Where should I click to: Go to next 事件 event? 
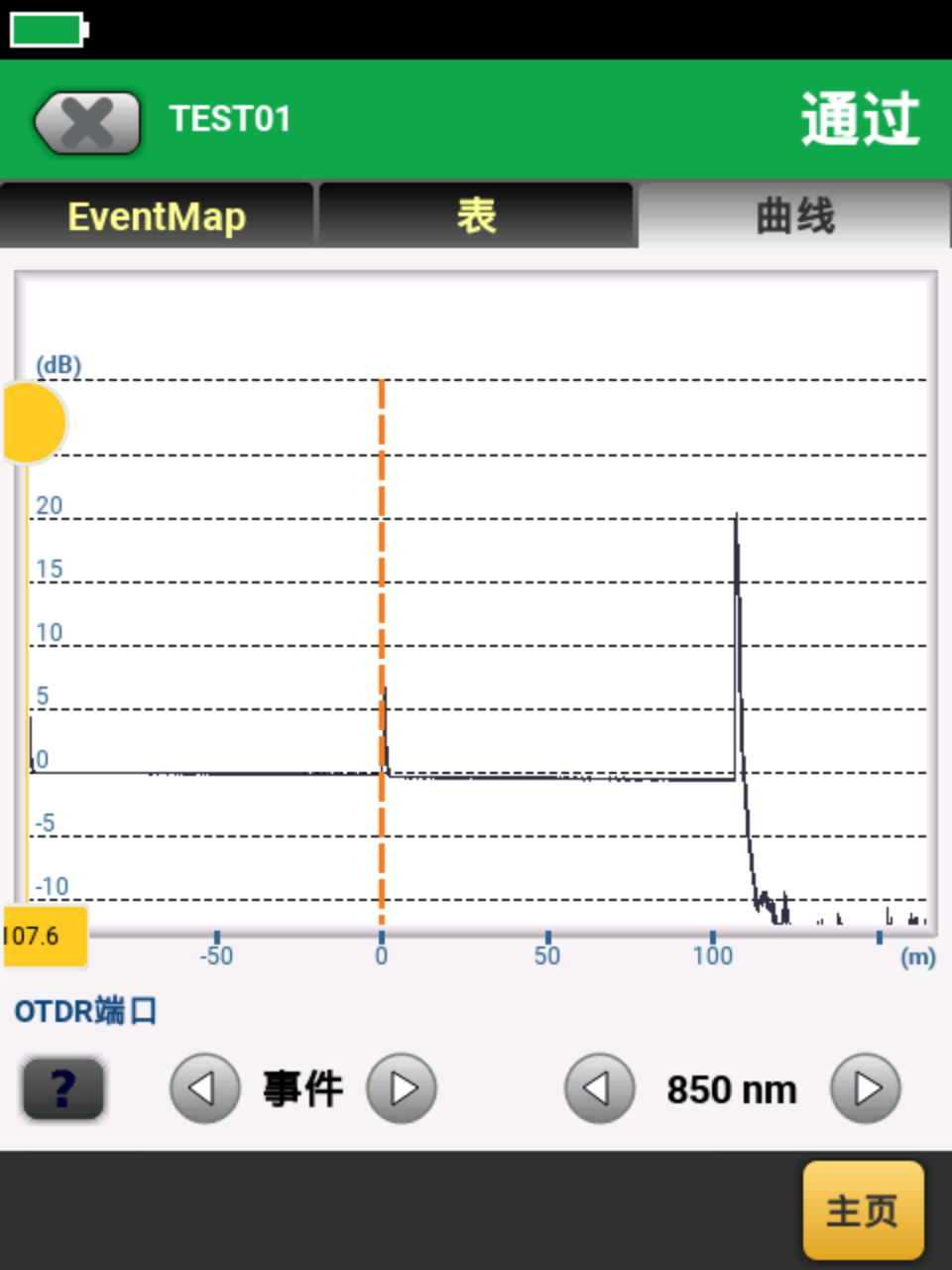(402, 1088)
